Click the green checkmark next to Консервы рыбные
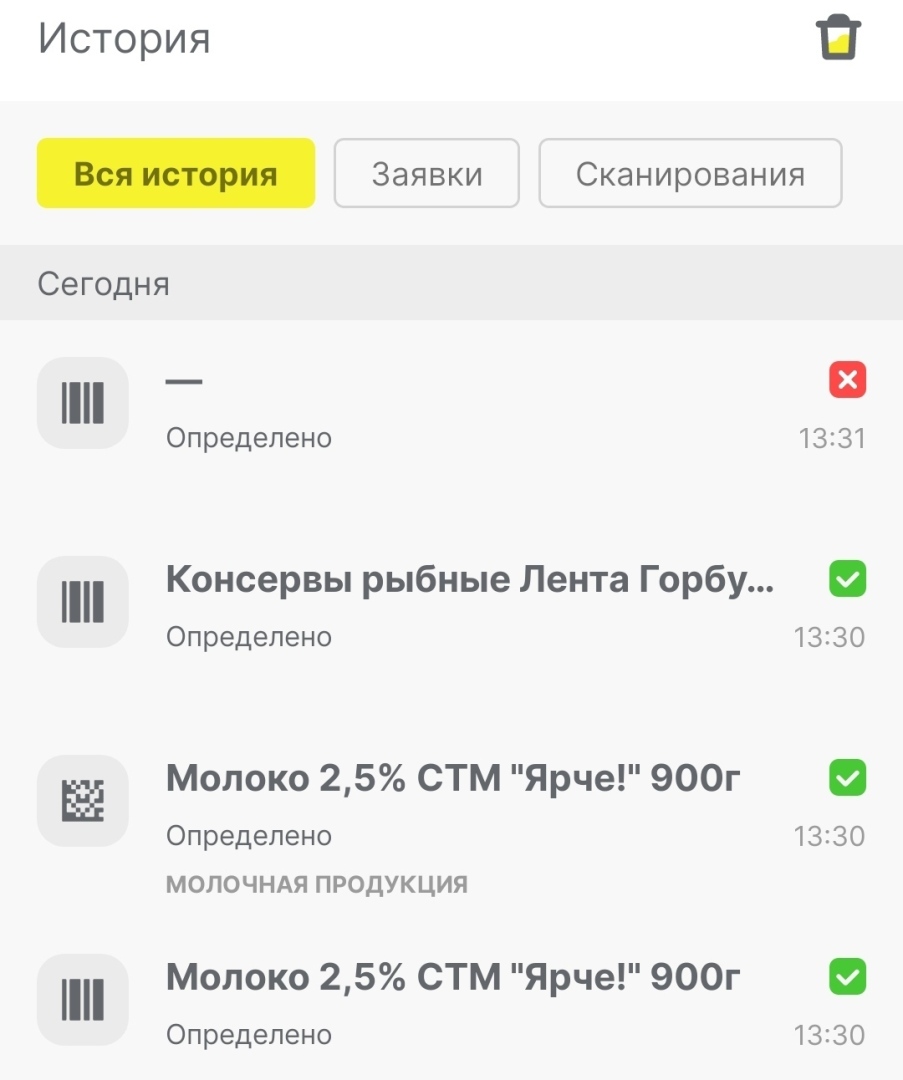 point(846,579)
